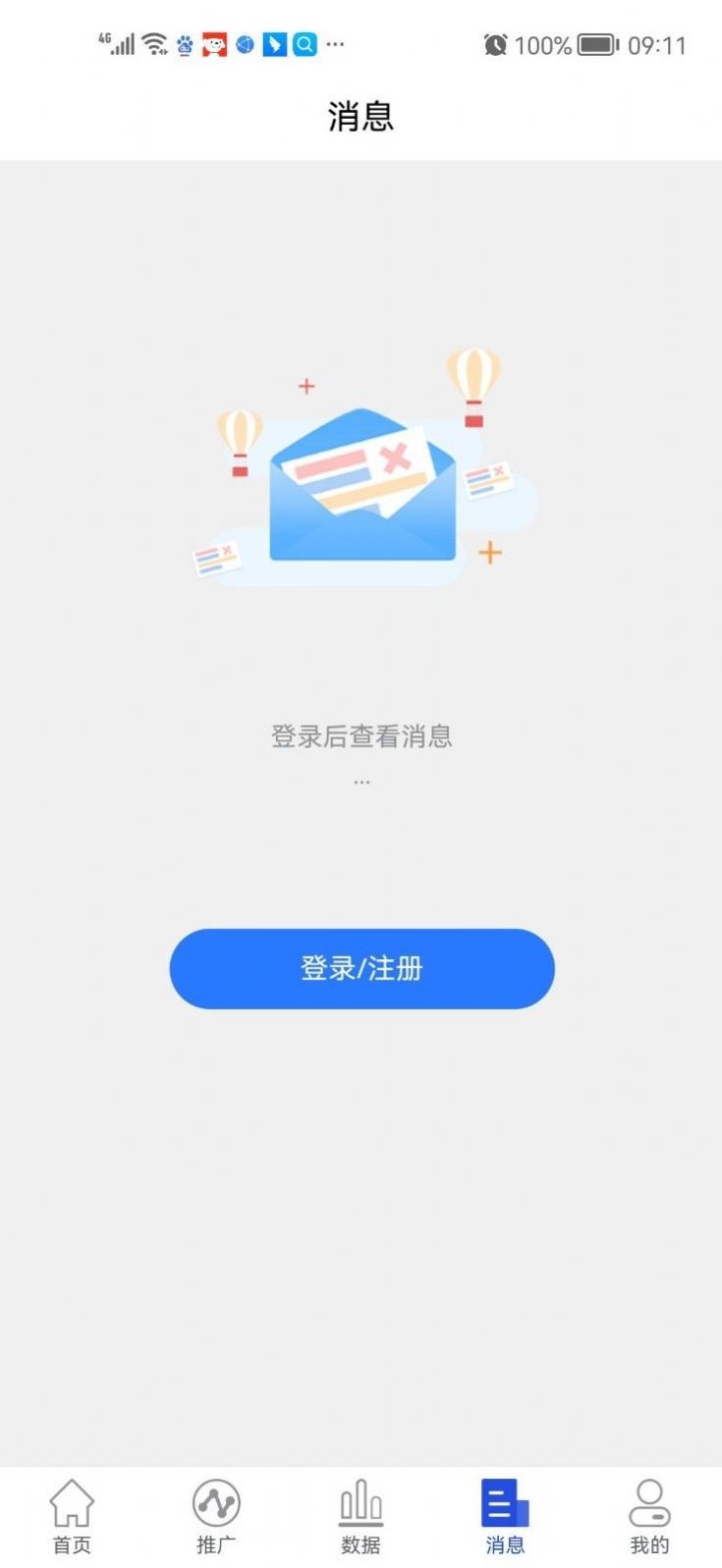The width and height of the screenshot is (722, 1568).
Task: Switch to the 首页 tab
Action: [x=72, y=1516]
